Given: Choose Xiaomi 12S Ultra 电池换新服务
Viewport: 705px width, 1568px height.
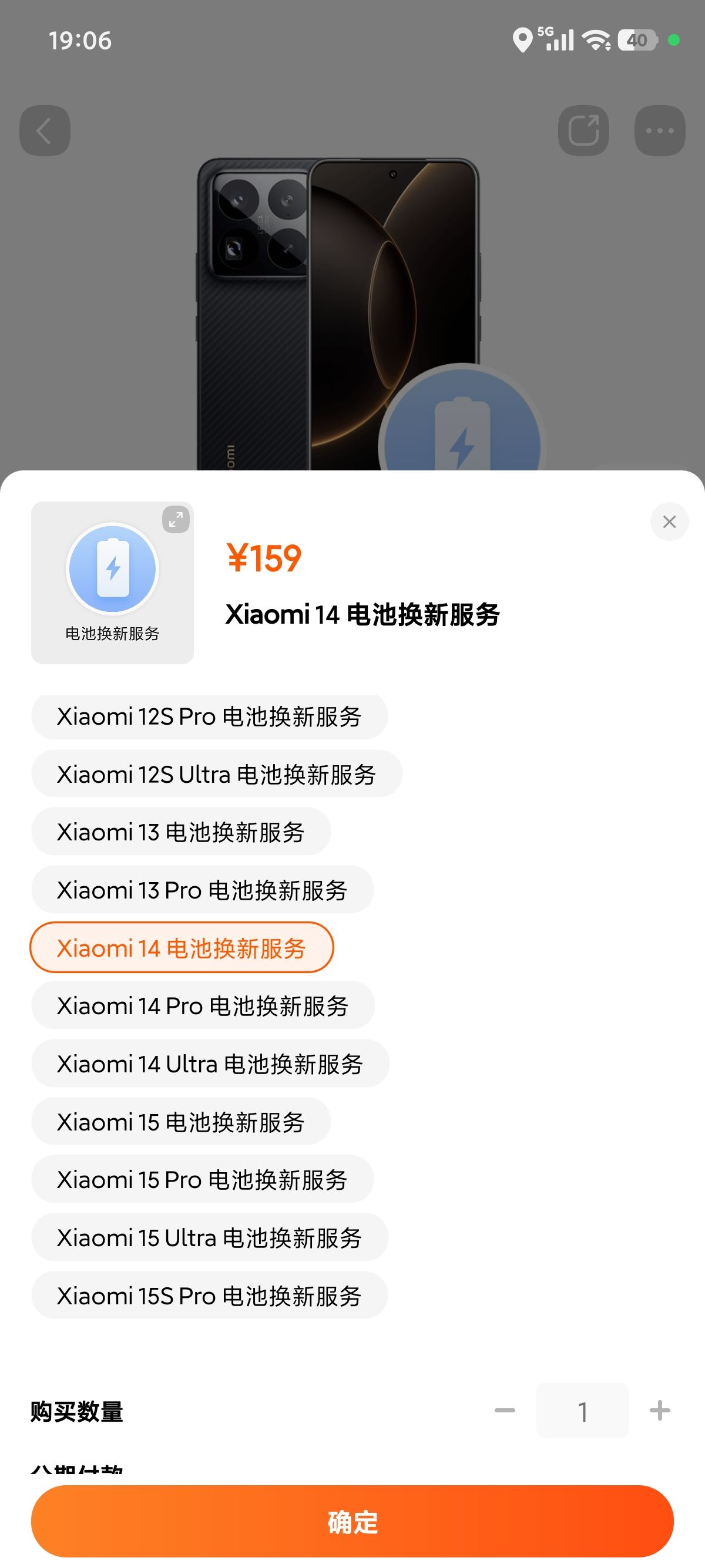Looking at the screenshot, I should point(216,774).
